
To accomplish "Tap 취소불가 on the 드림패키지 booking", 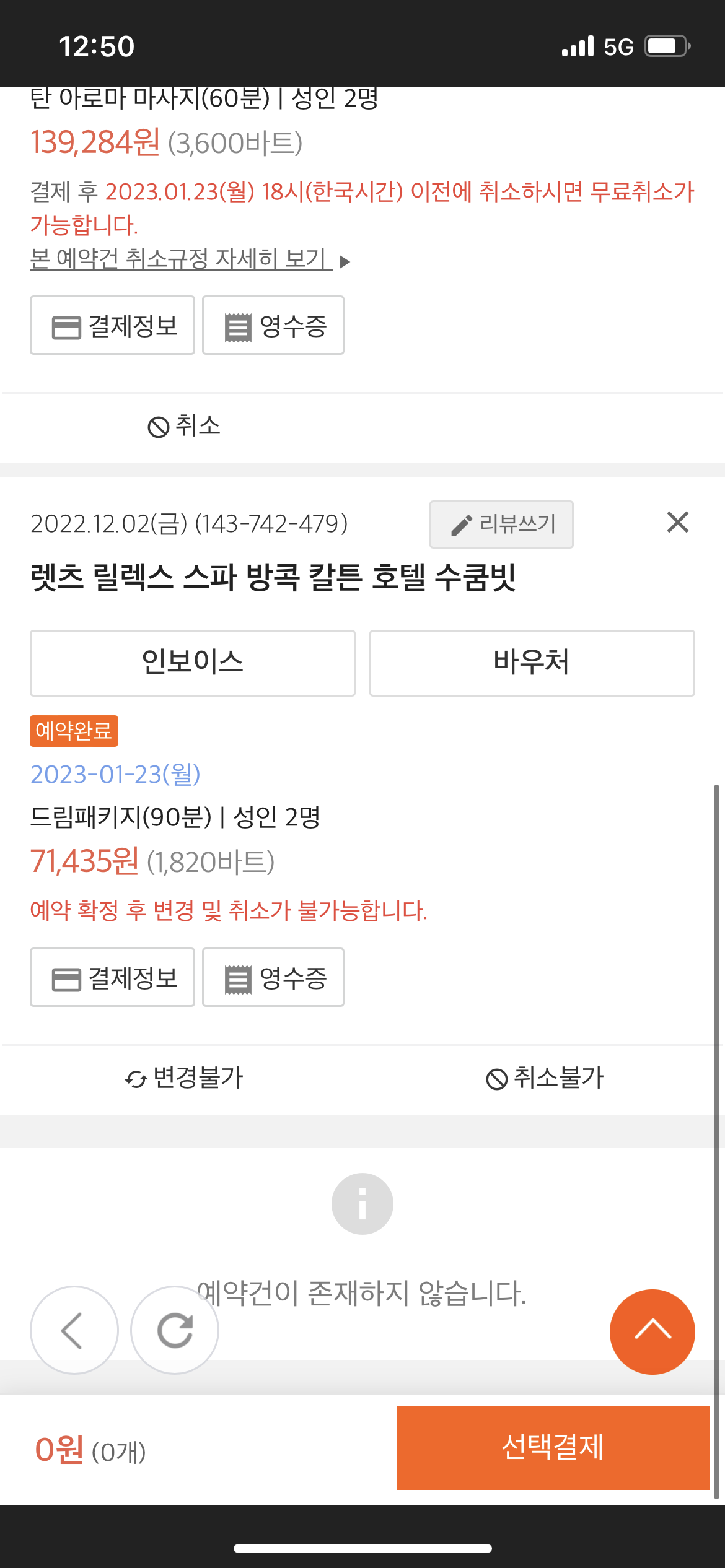I will point(545,1078).
